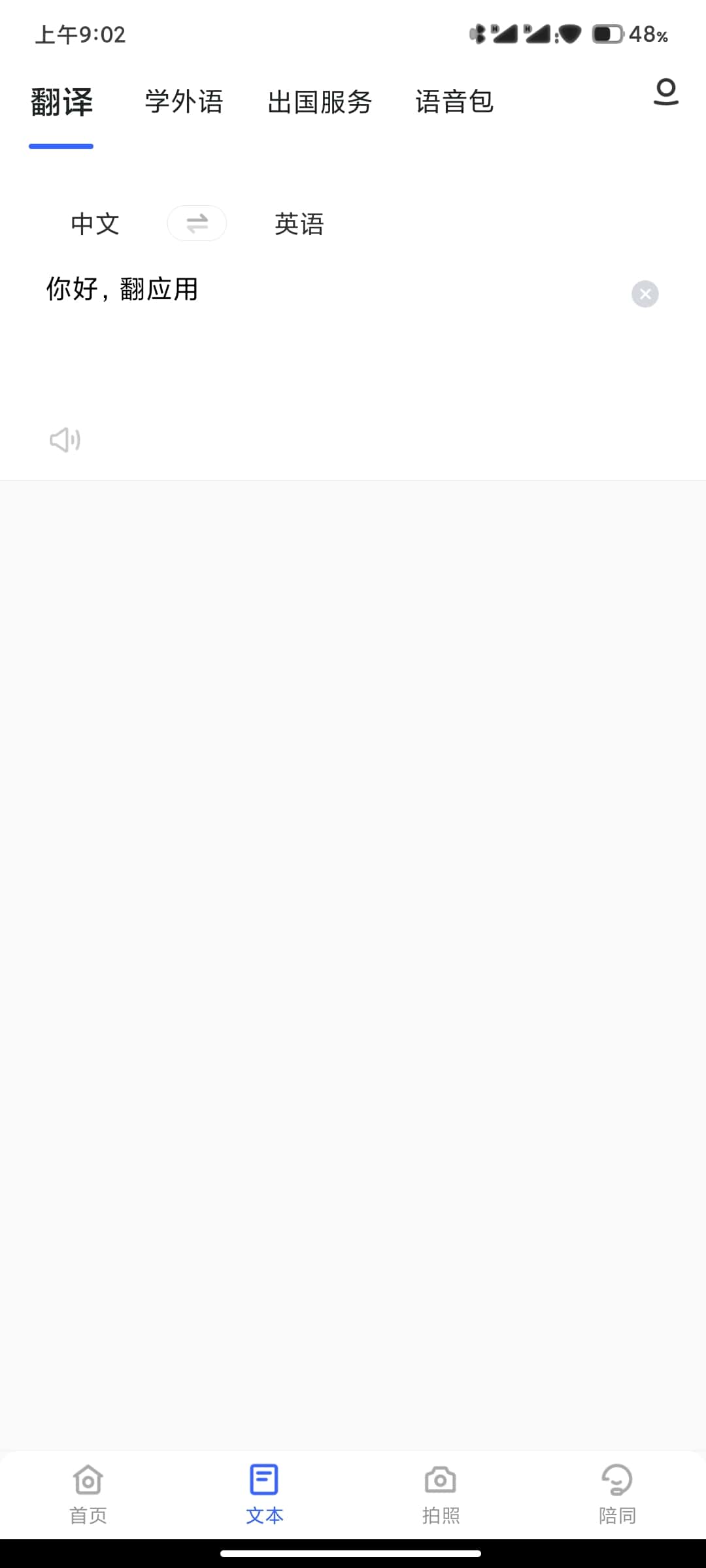Change target language 英语
This screenshot has width=706, height=1568.
click(x=299, y=223)
